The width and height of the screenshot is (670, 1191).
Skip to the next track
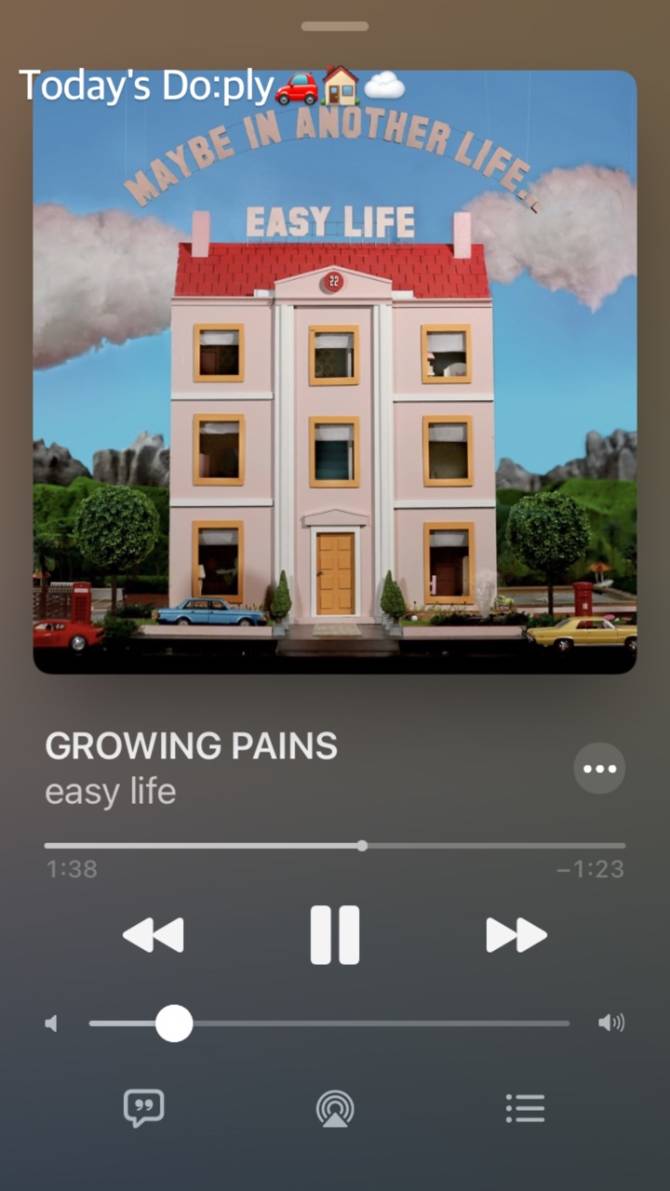tap(516, 936)
